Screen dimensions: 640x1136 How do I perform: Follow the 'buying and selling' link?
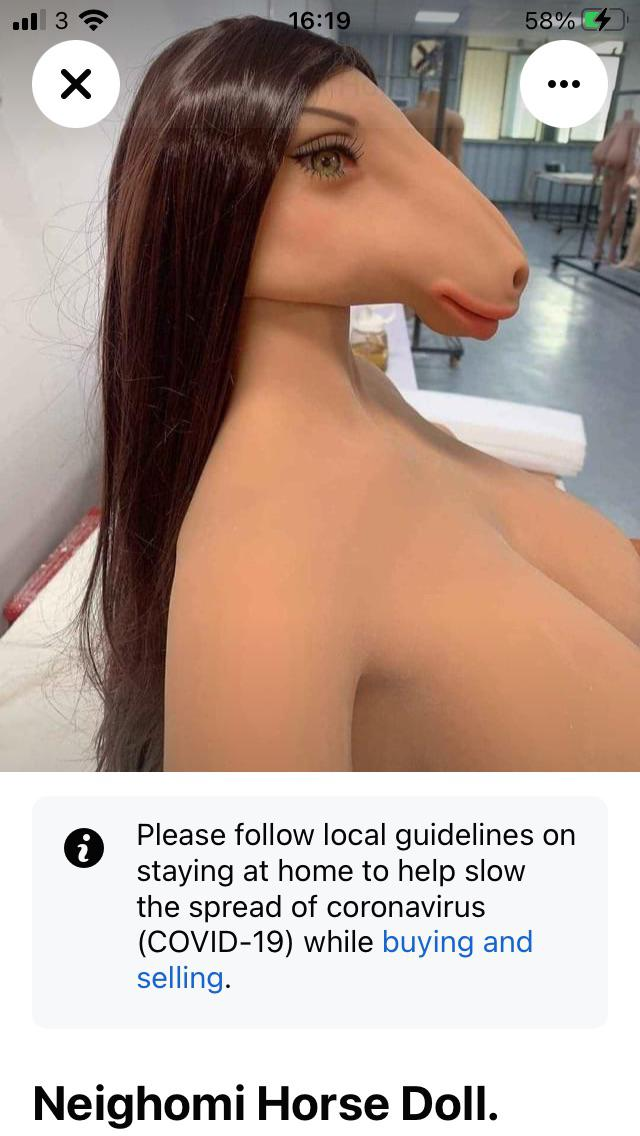(x=457, y=942)
